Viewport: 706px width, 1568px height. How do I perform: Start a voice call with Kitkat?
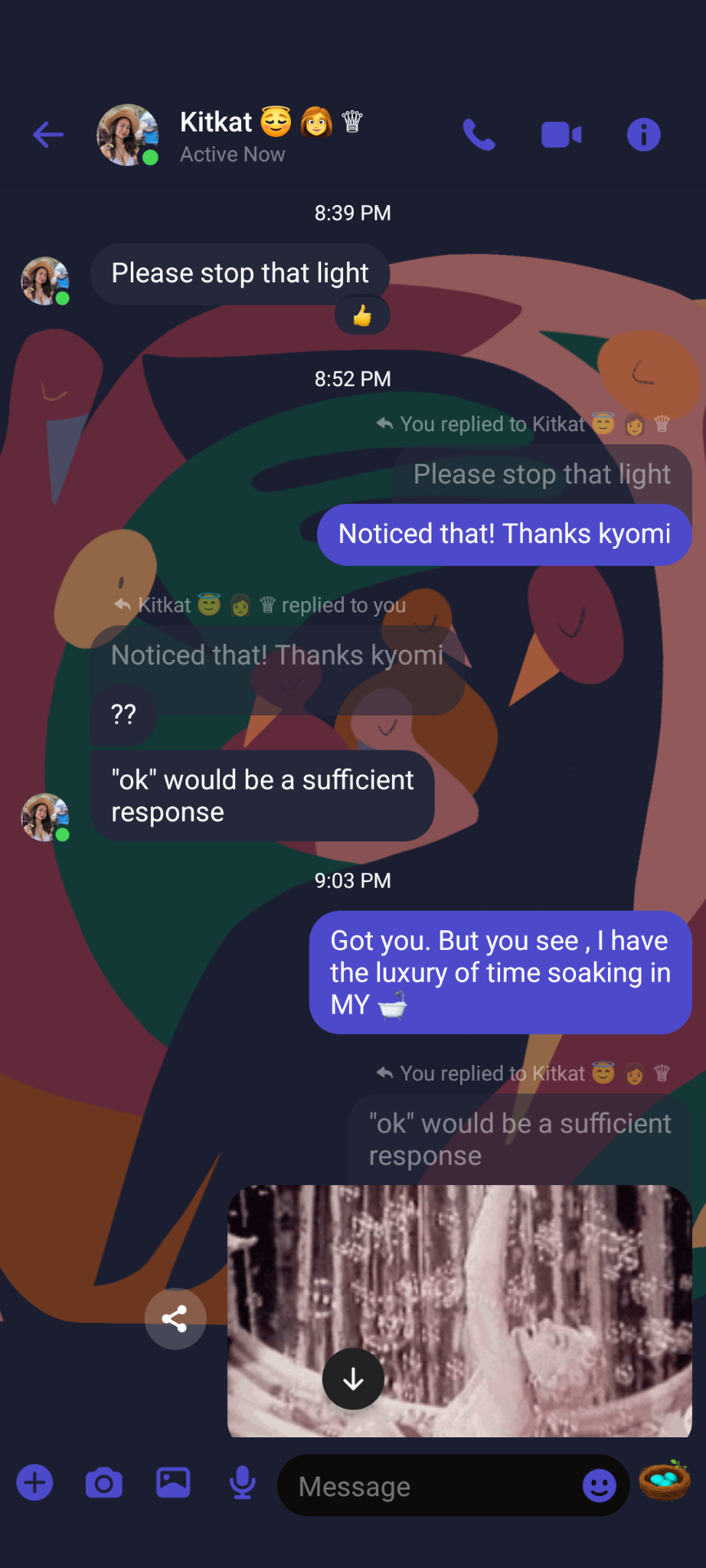coord(479,135)
